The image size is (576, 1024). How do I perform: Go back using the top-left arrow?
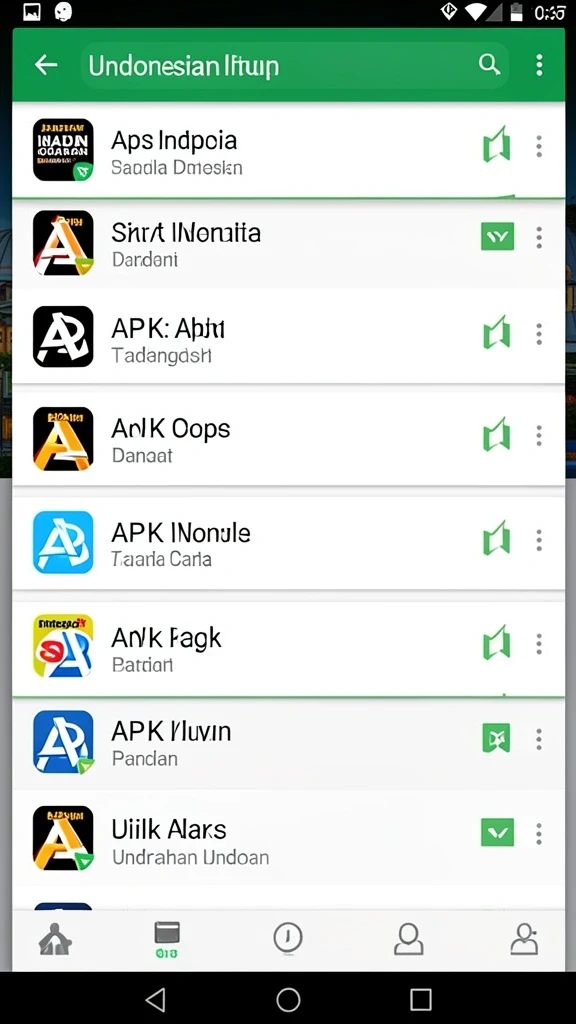click(x=46, y=65)
